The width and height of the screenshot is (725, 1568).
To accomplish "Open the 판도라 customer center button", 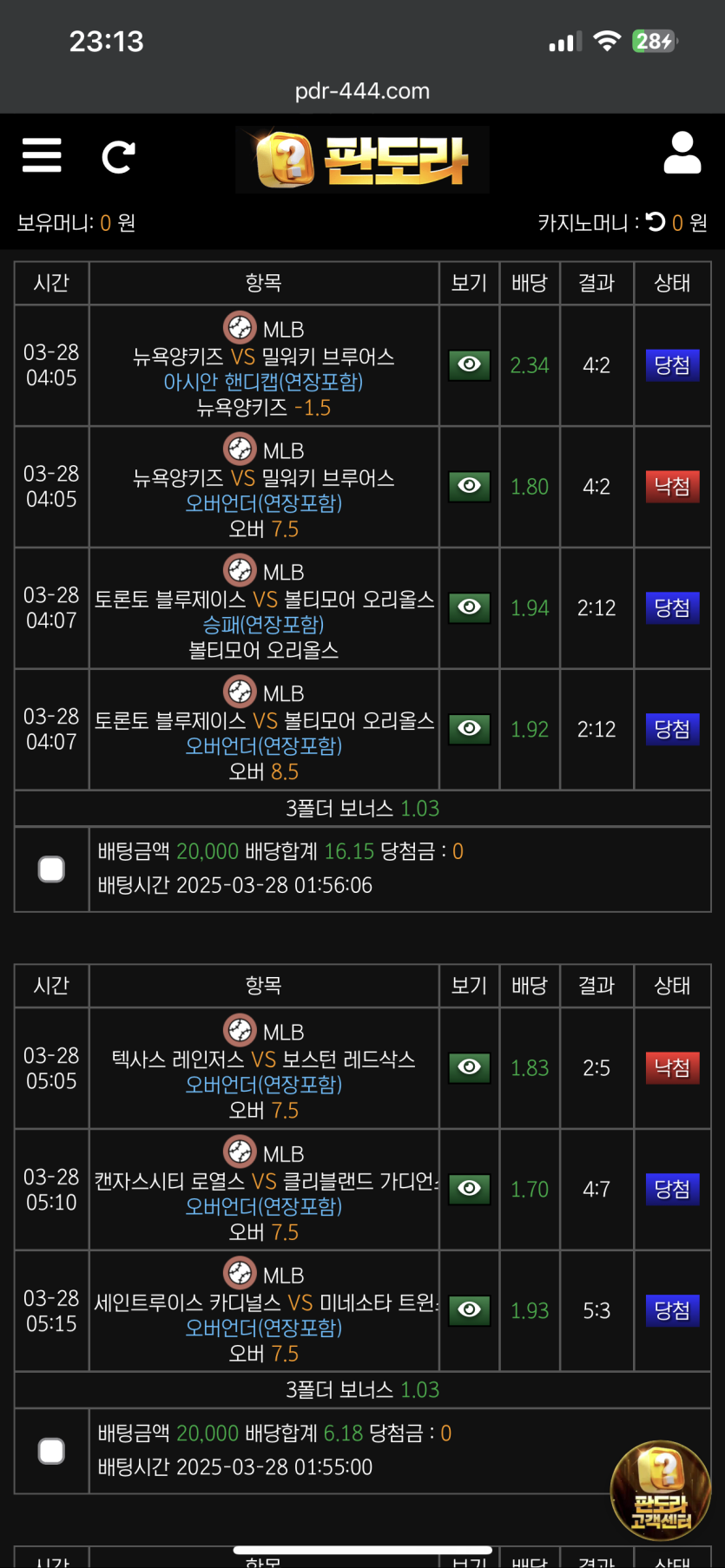I will pos(661,1490).
